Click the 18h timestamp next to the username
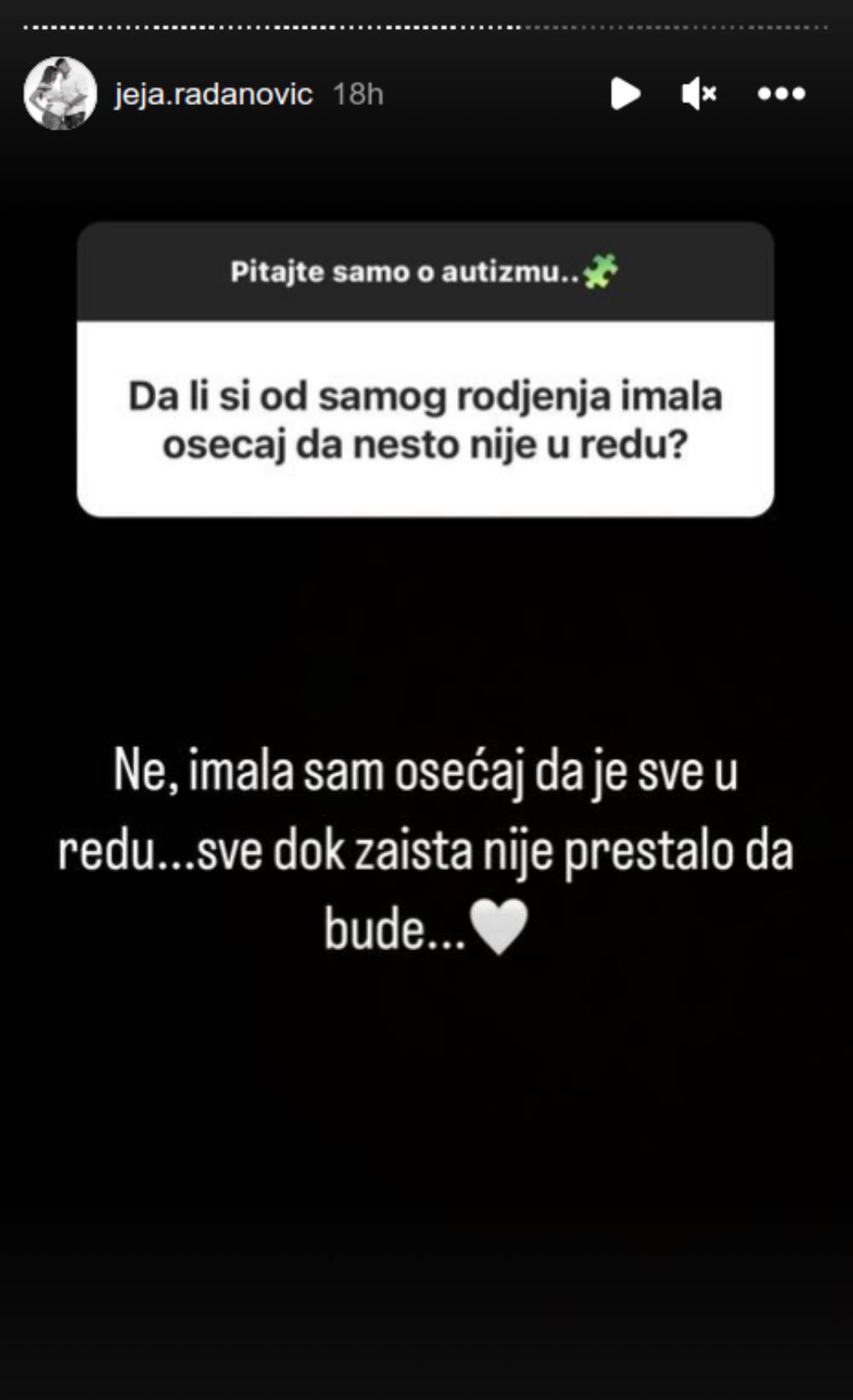 (359, 94)
